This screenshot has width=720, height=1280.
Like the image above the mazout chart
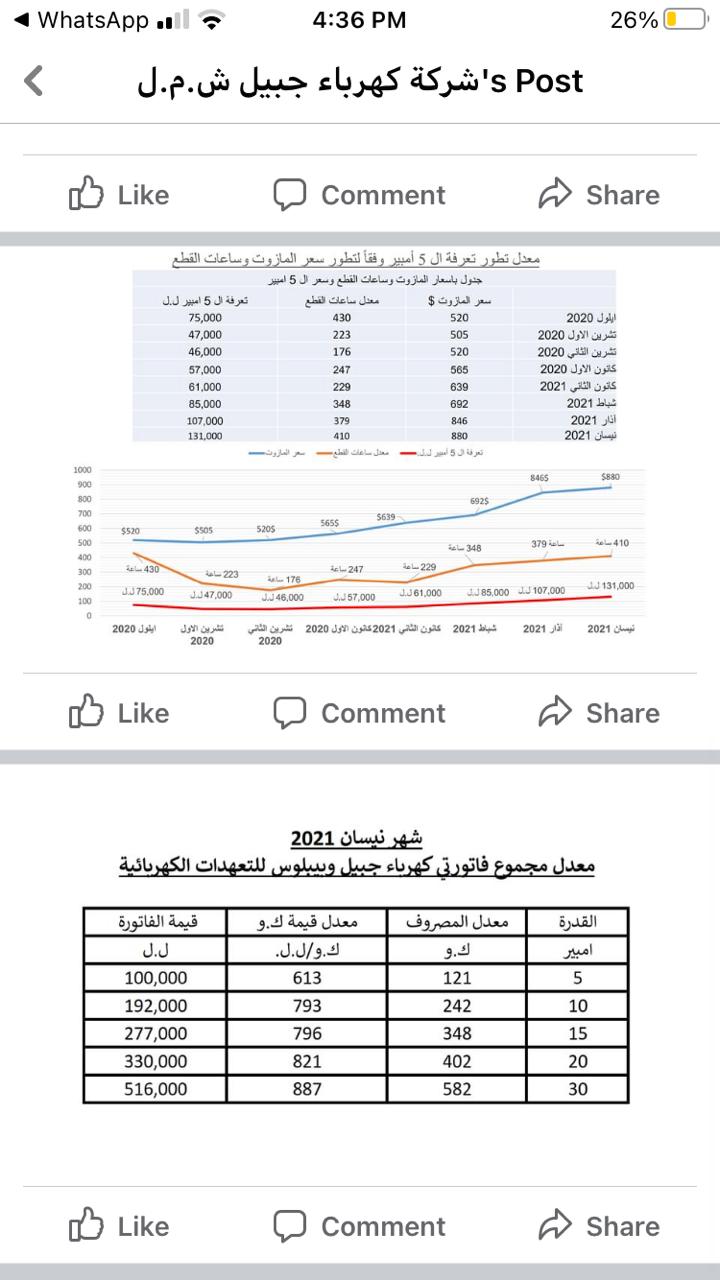[x=119, y=195]
